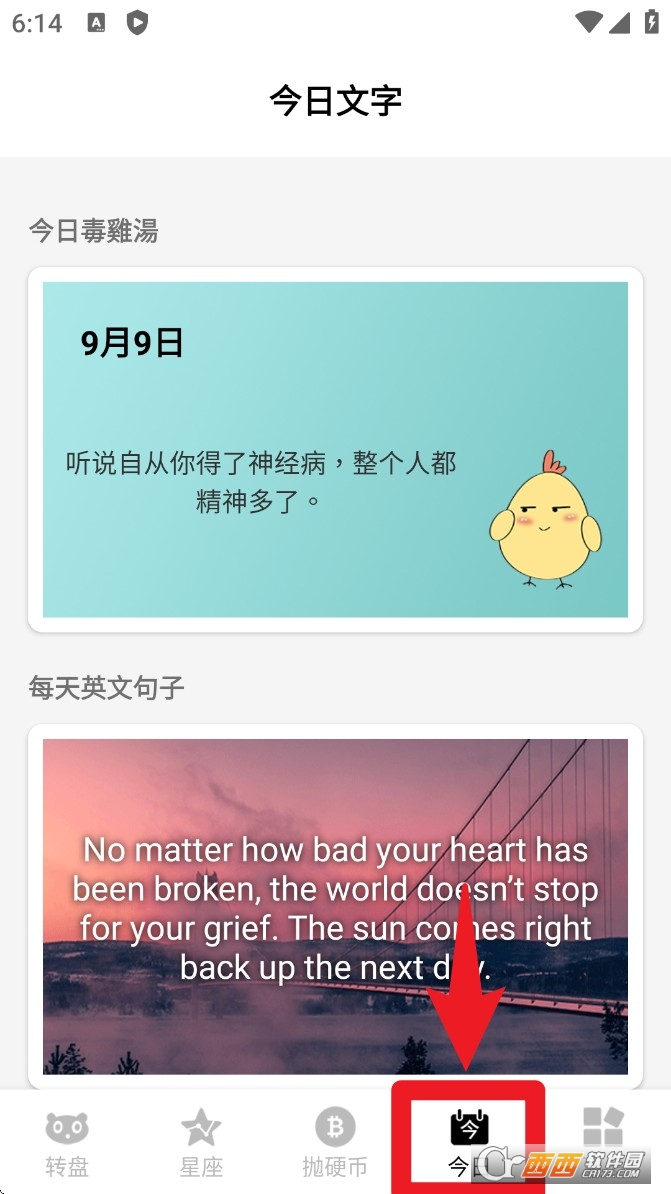Go to the 抛硬币 tab
Screen dimensions: 671x1194
[x=335, y=1141]
